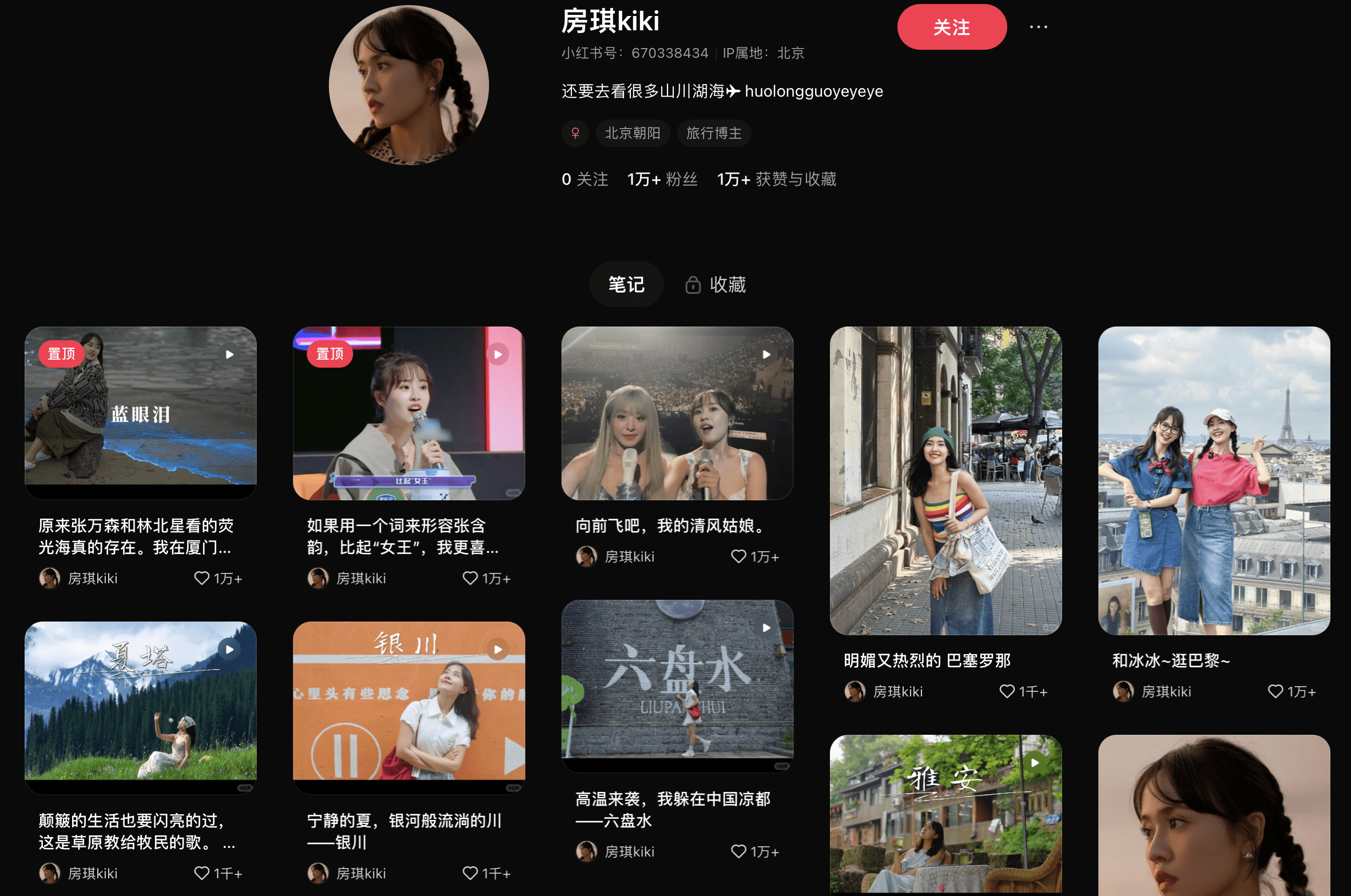This screenshot has width=1351, height=896.
Task: Open the 六盘水 video note
Action: click(677, 683)
